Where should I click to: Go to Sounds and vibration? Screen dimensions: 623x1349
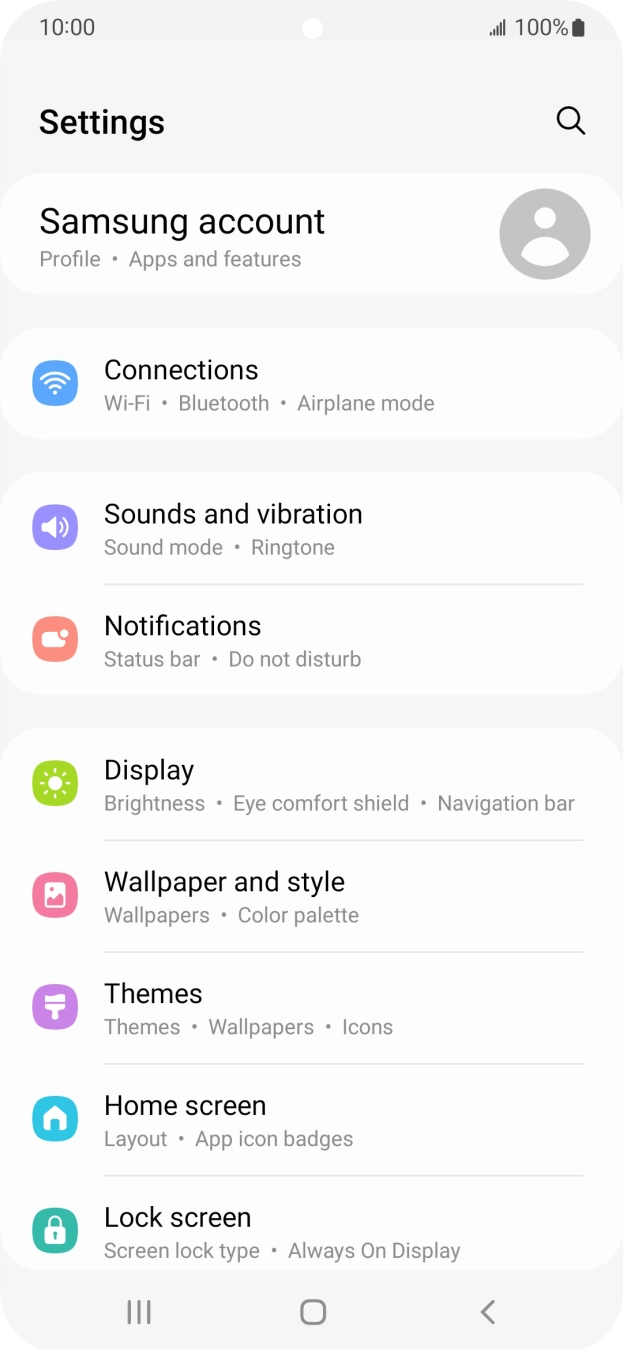[x=311, y=528]
